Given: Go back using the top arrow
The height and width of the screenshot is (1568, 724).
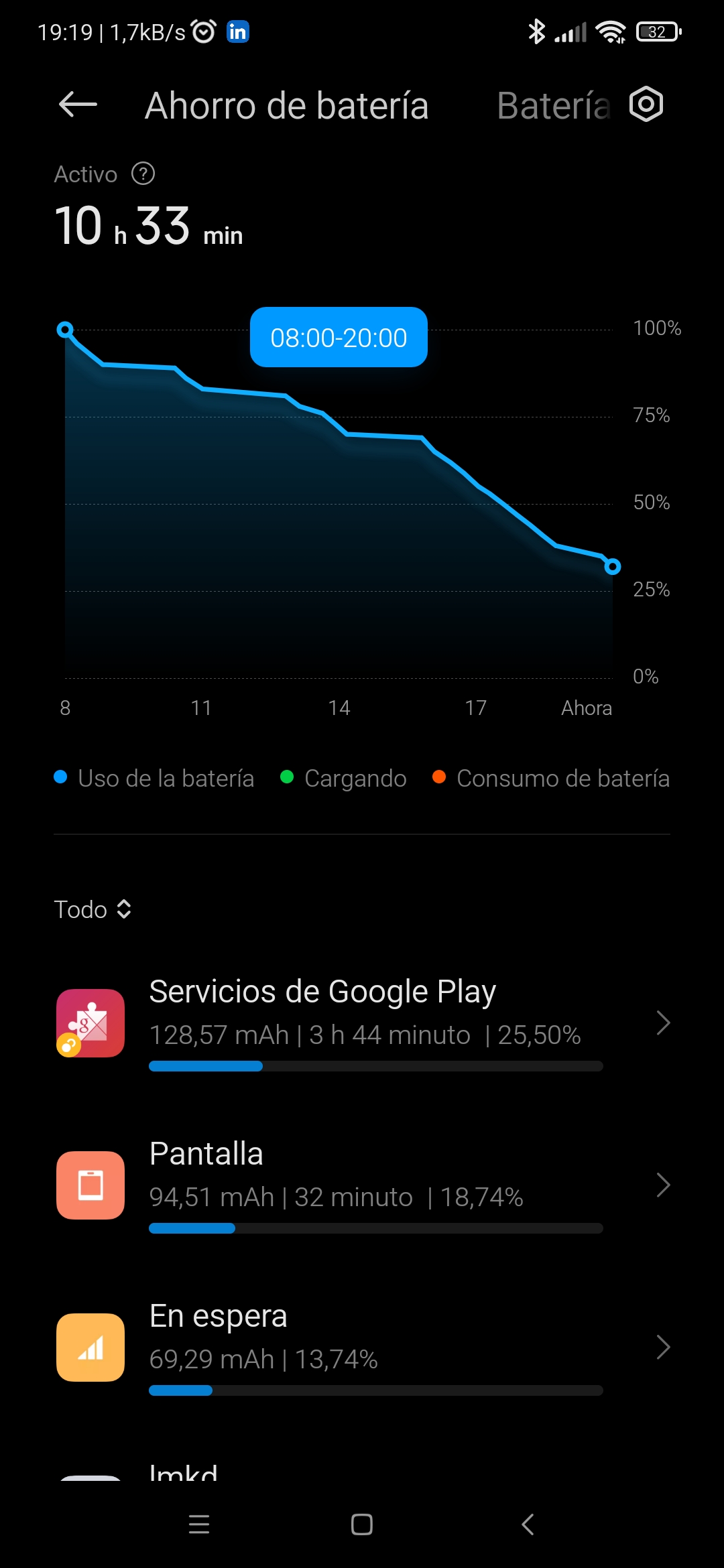Looking at the screenshot, I should pos(78,105).
